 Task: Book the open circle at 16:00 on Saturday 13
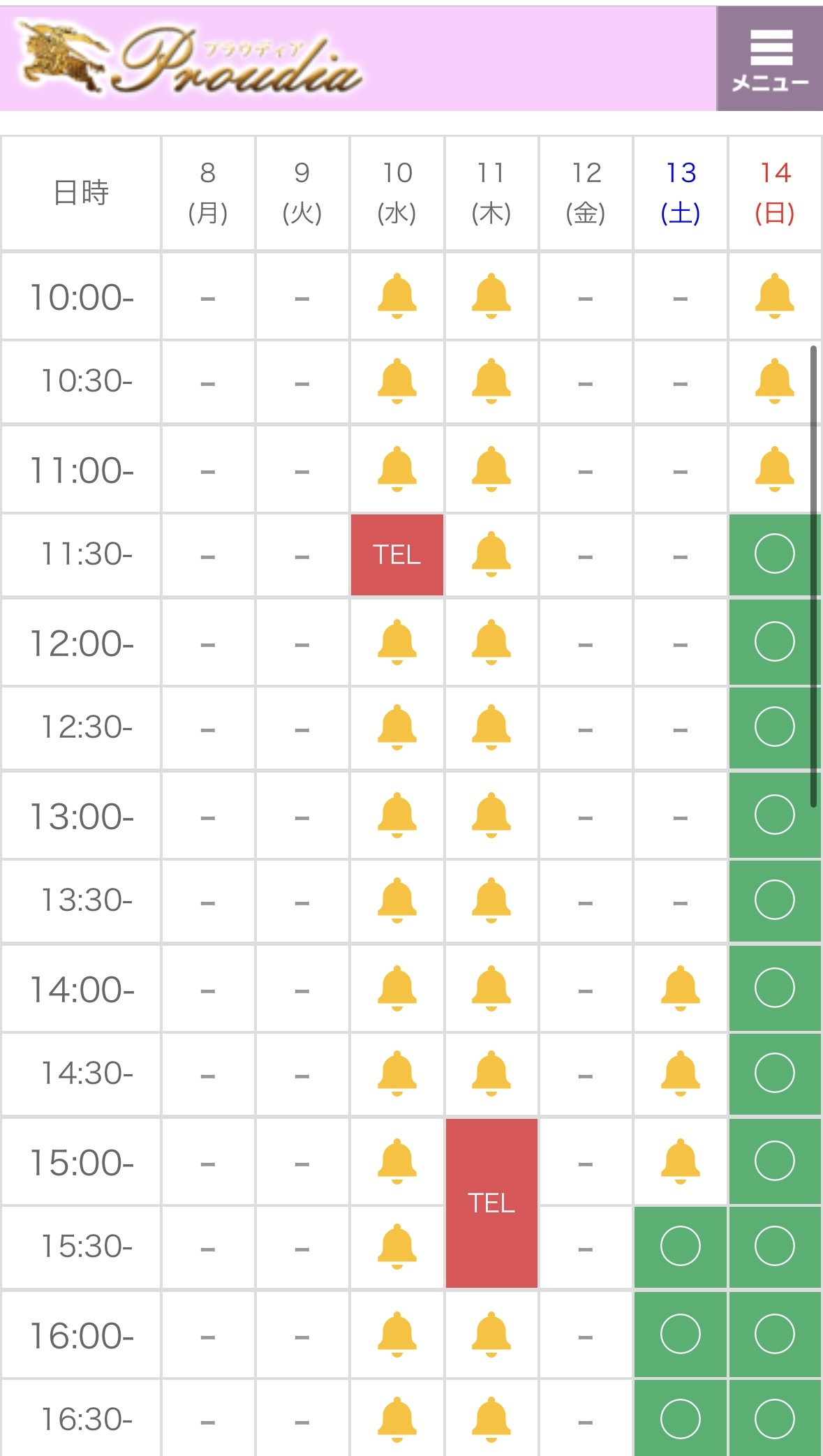tap(680, 1335)
